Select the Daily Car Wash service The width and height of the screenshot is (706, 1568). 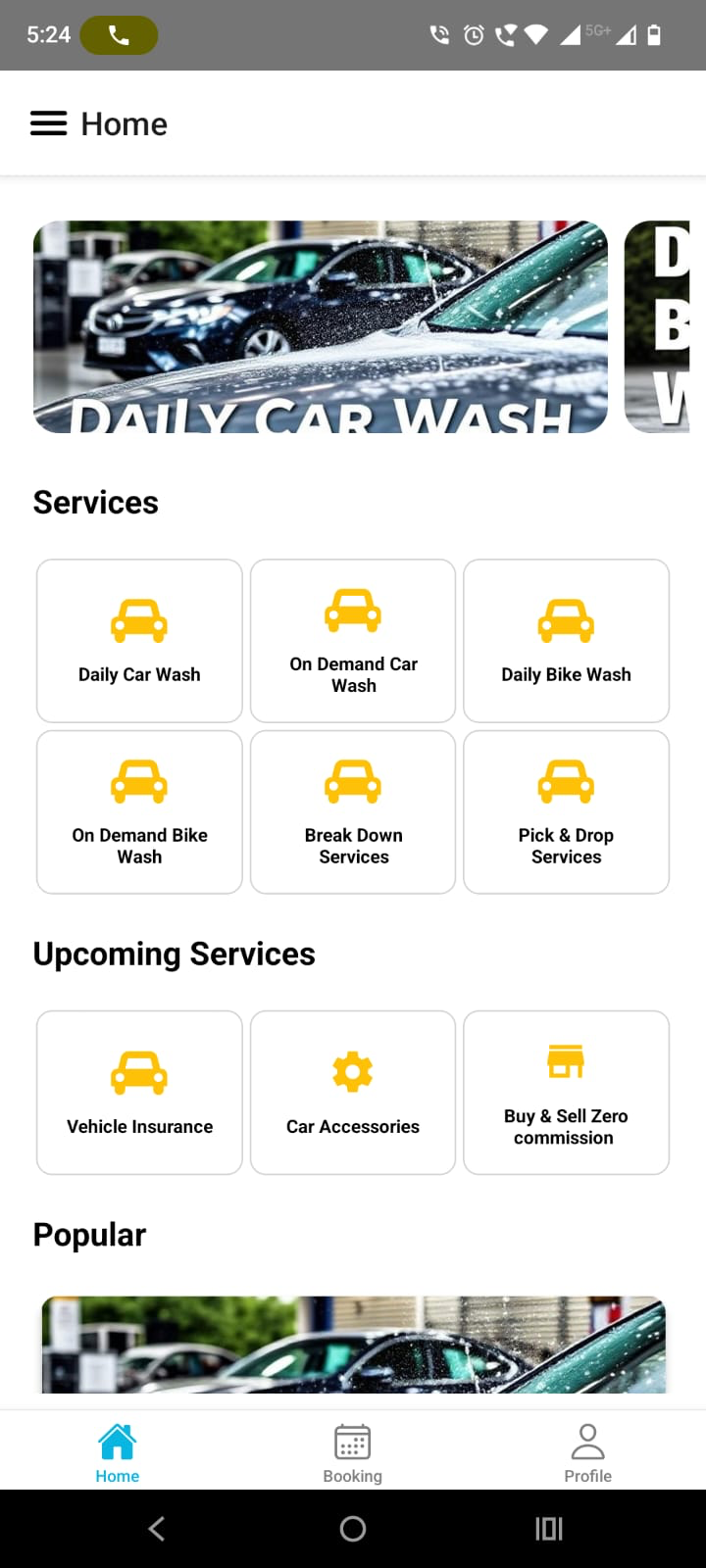point(139,641)
